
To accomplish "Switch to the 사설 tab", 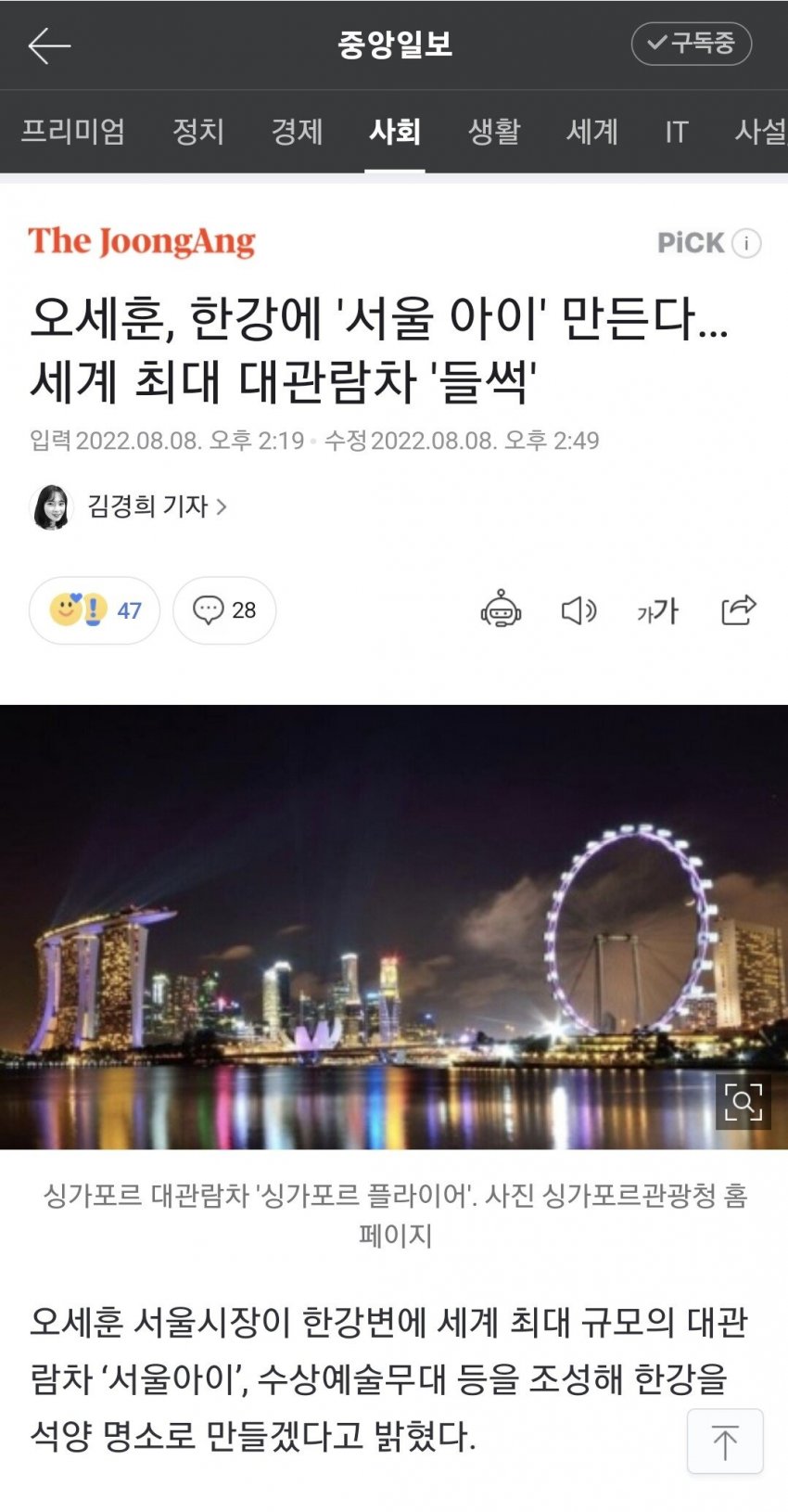I will coord(760,132).
